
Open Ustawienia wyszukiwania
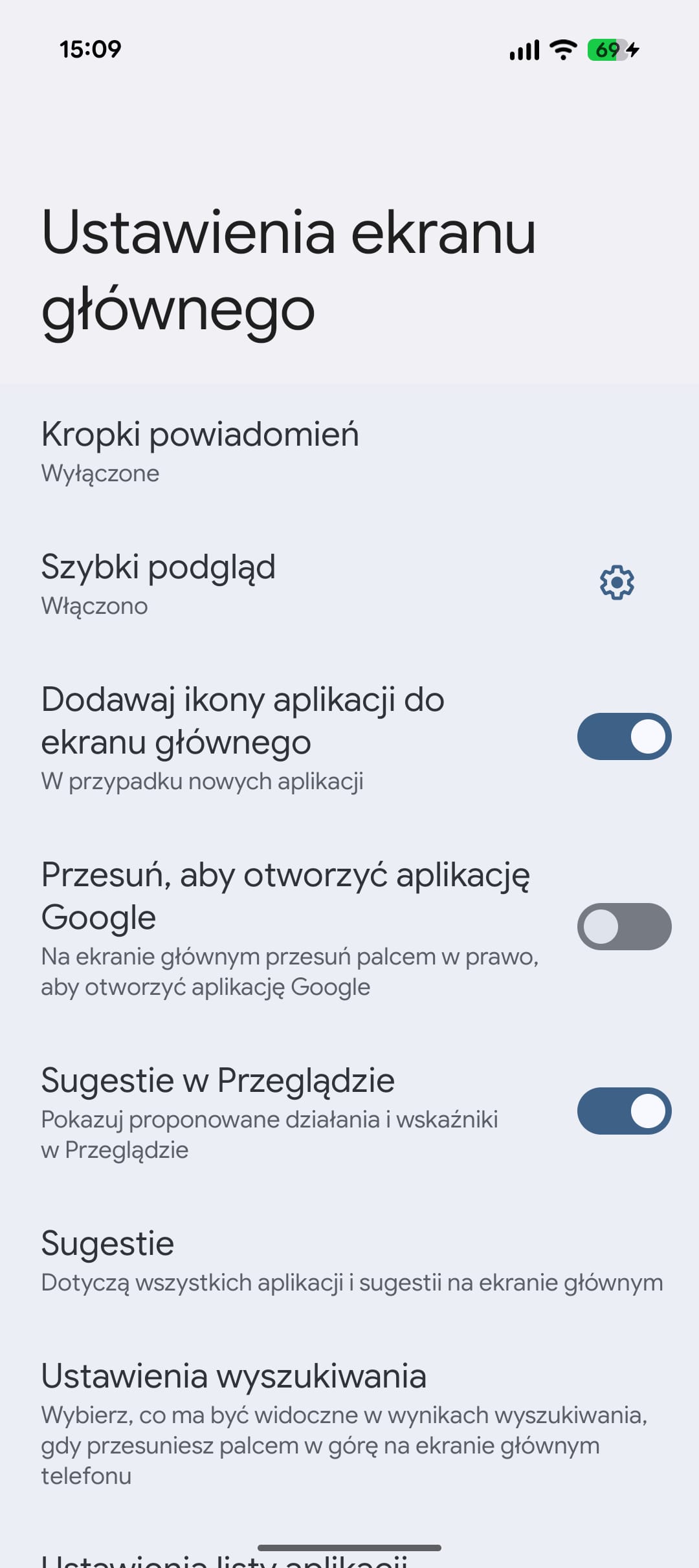coord(349,1423)
